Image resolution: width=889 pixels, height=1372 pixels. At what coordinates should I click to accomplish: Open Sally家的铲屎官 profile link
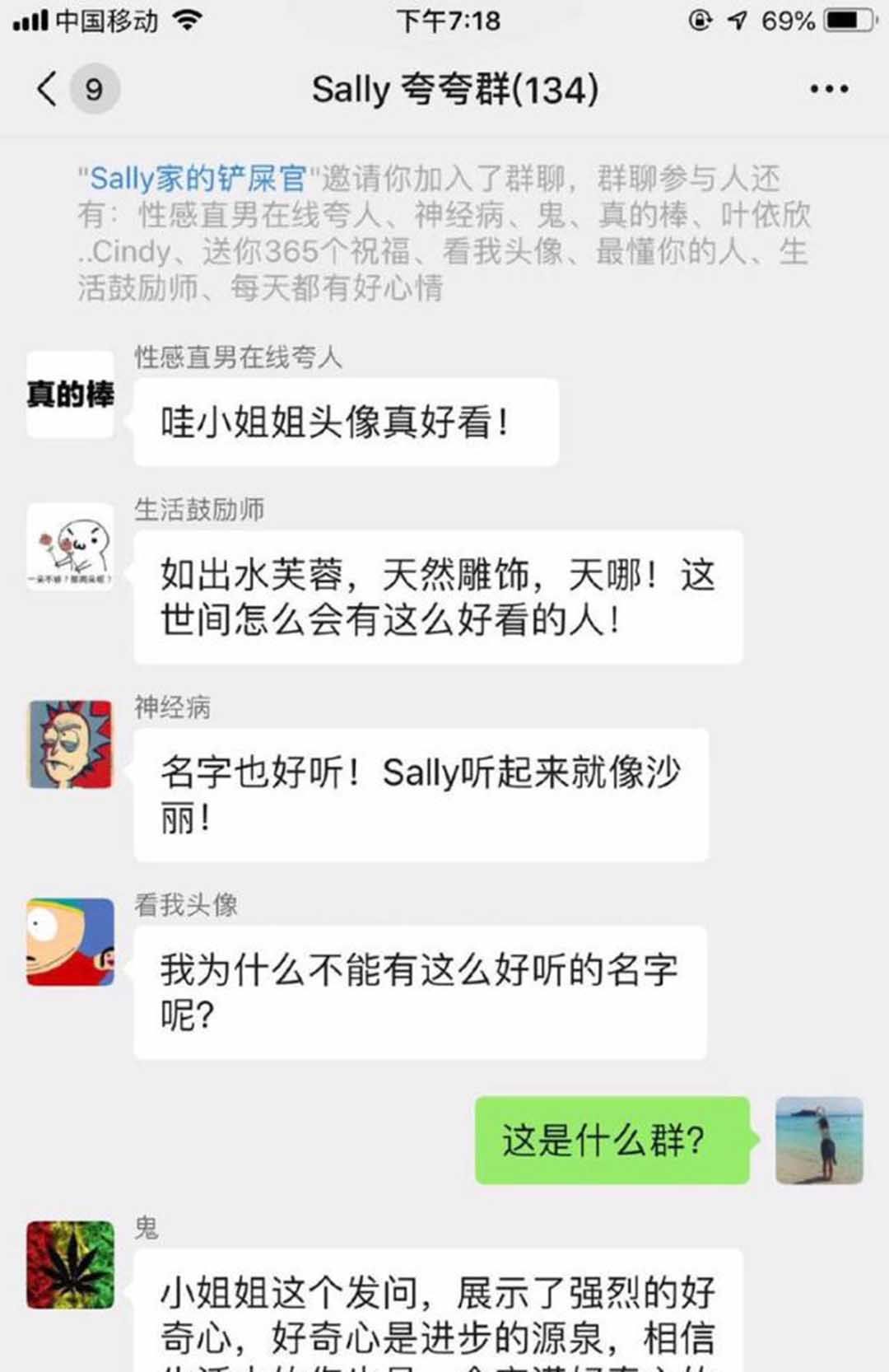click(x=198, y=179)
